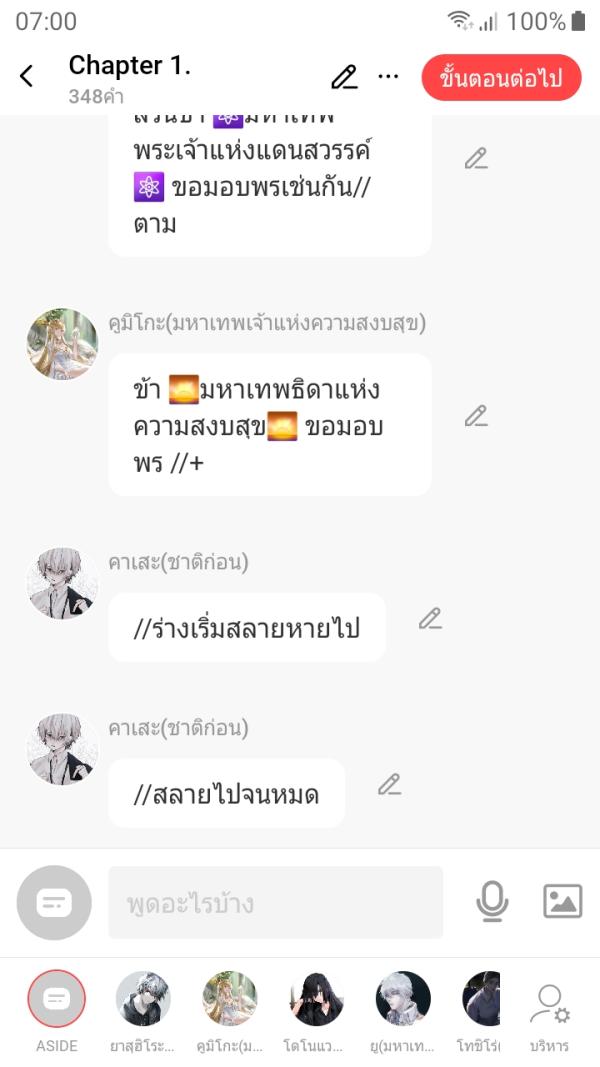
Task: Edit the message //สลายไปจนหมด
Action: (x=389, y=785)
